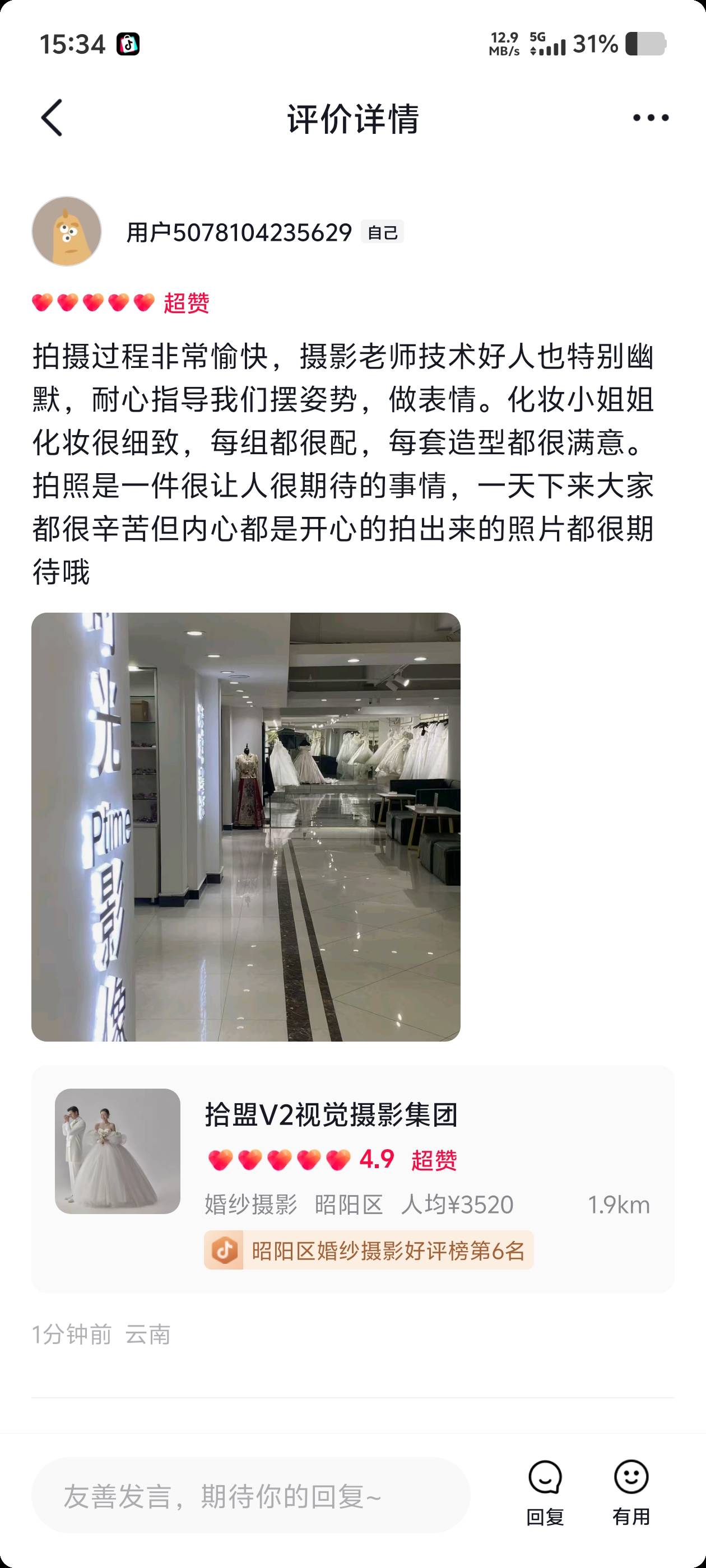Screen dimensions: 706x1568
Task: Open username 用户5078104235629
Action: point(239,232)
